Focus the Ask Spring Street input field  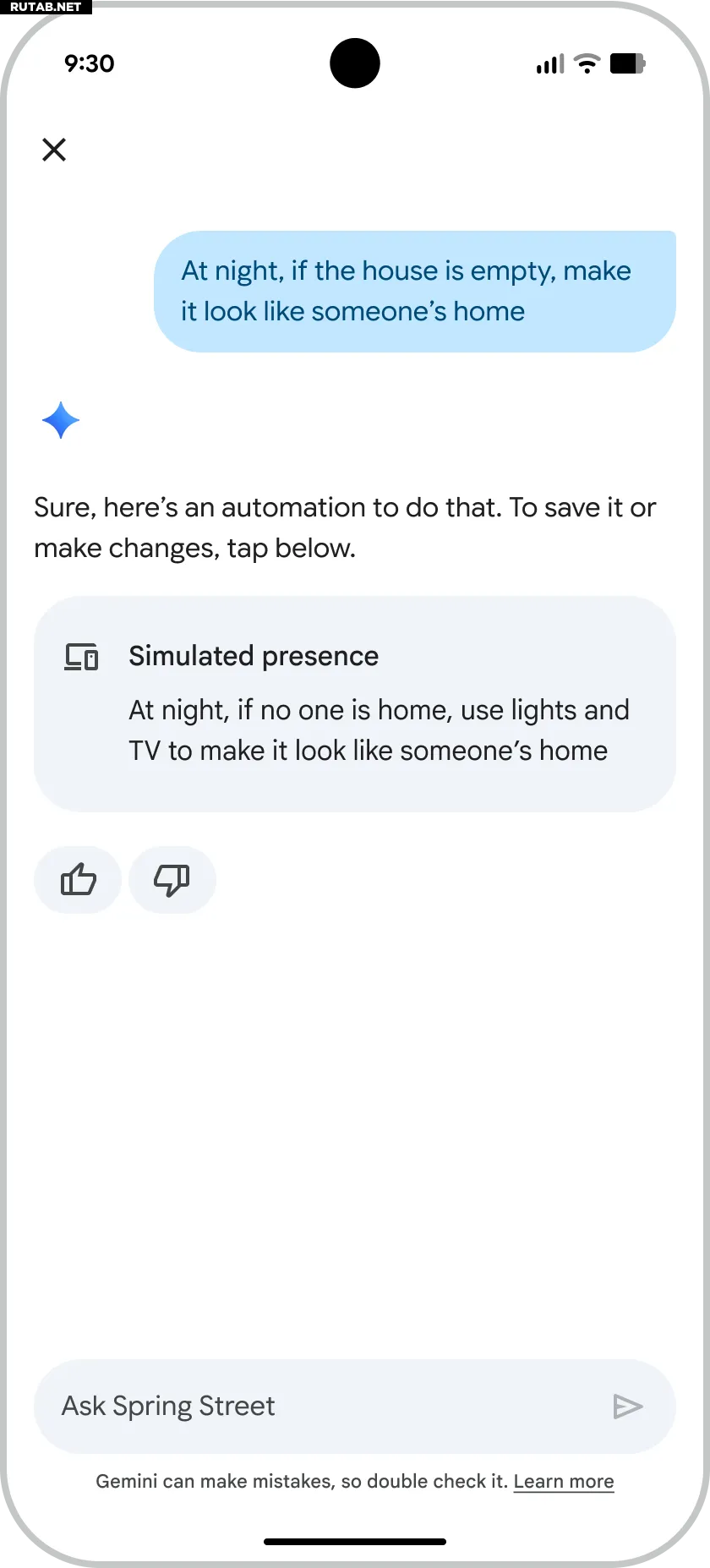(x=321, y=1406)
